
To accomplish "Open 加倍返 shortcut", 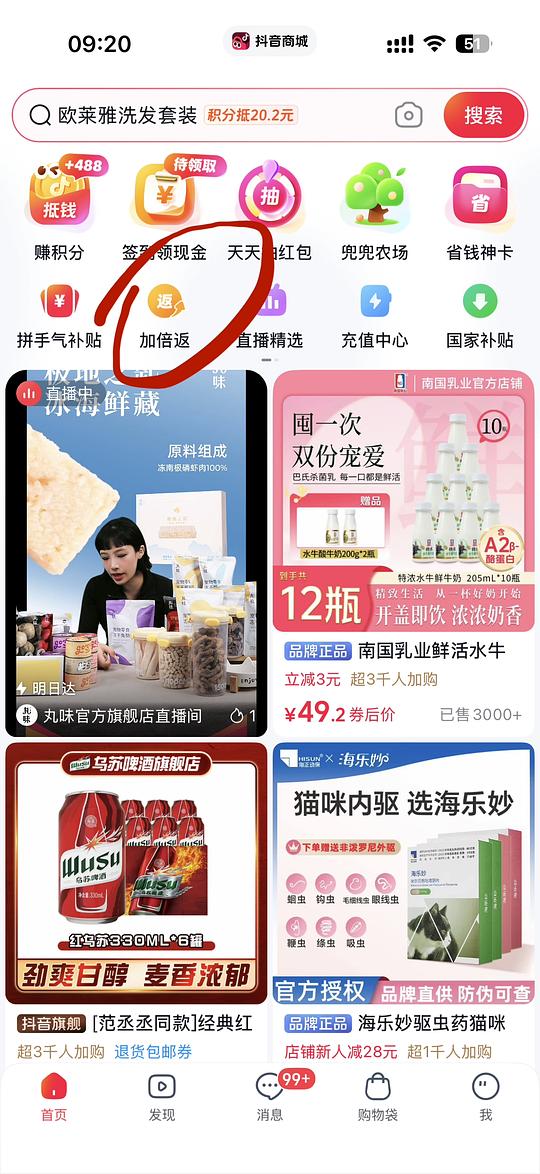I will click(x=165, y=316).
